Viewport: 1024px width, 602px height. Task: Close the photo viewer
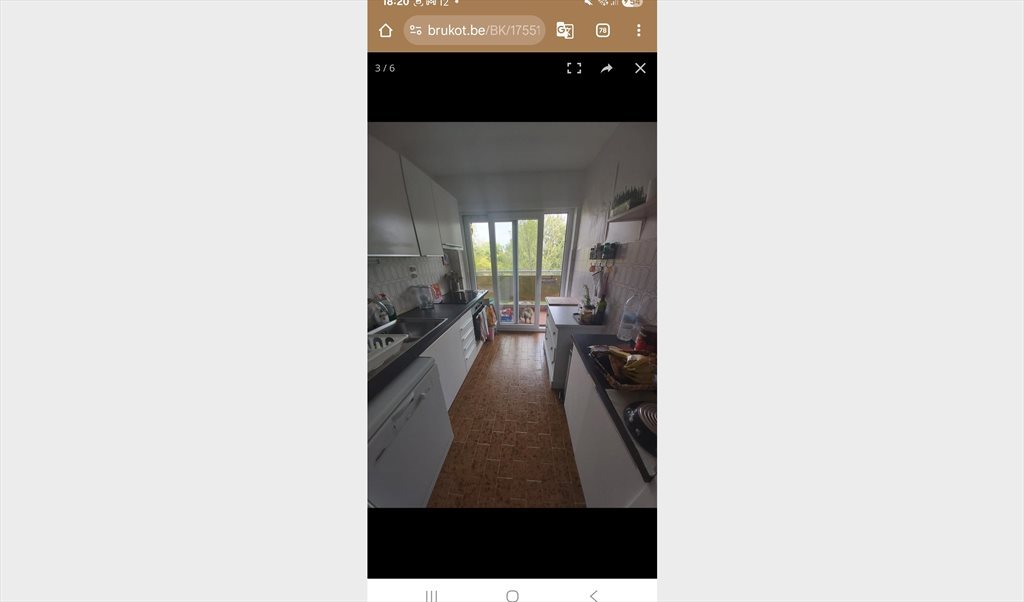point(640,68)
